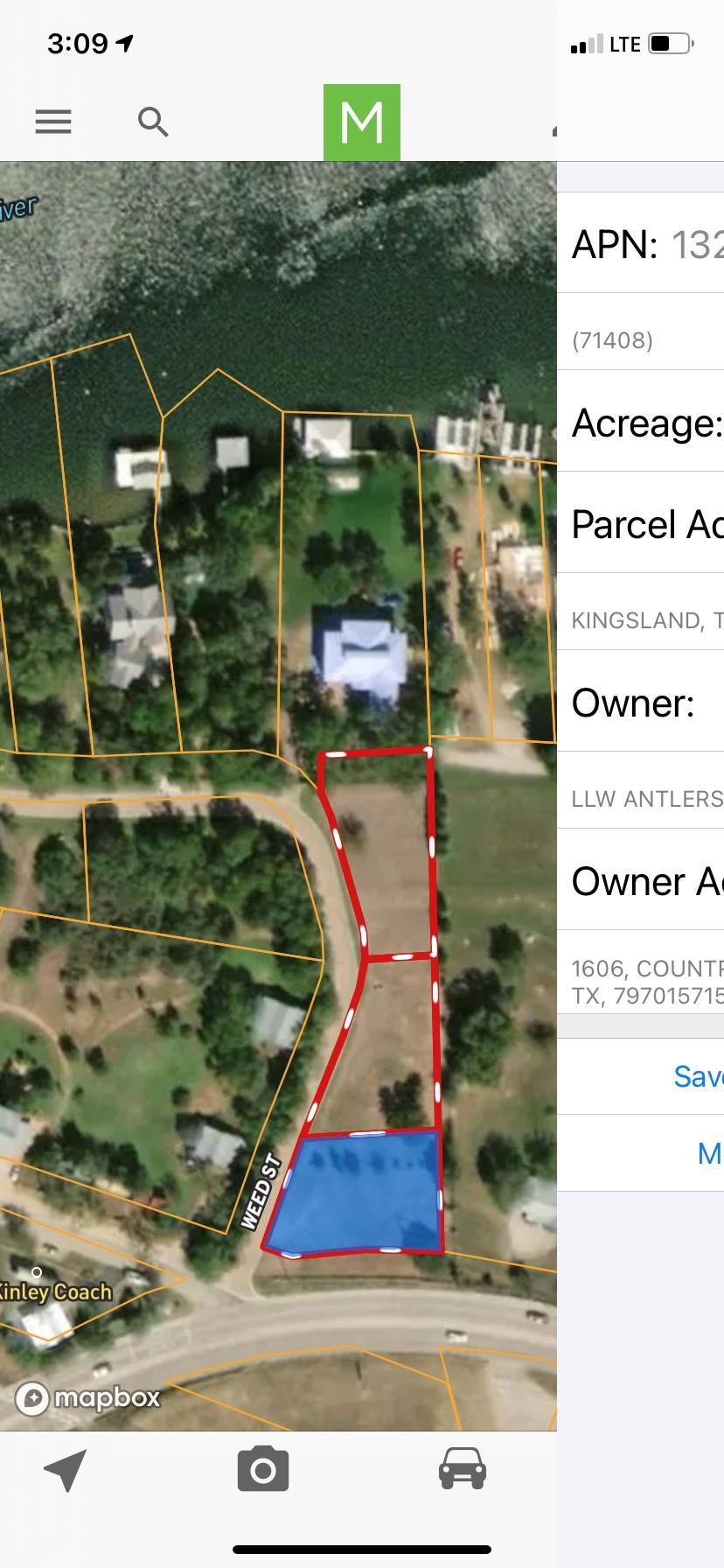Screen dimensions: 724x1568
Task: Tap owner name LLW ANTLERS
Action: (x=647, y=798)
